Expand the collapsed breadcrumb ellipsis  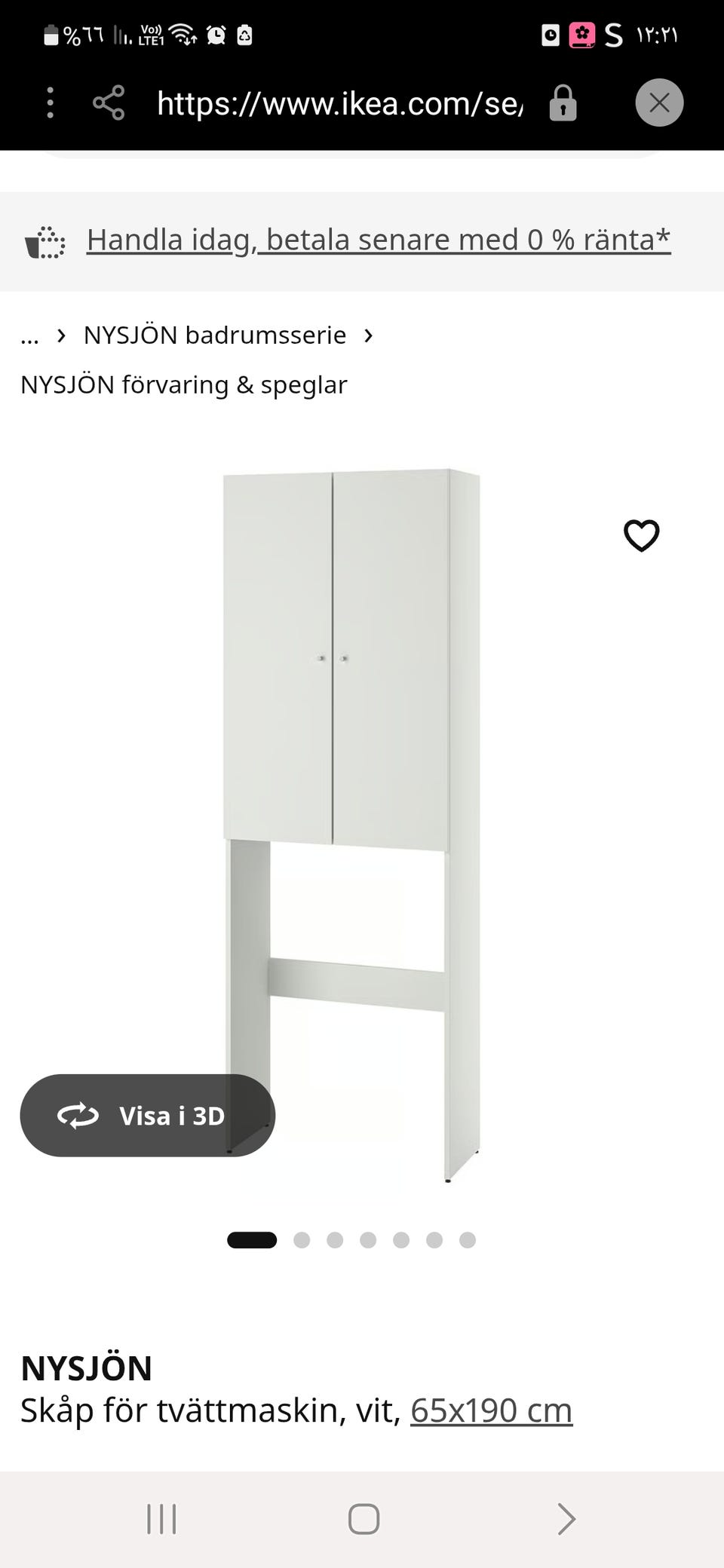point(29,335)
